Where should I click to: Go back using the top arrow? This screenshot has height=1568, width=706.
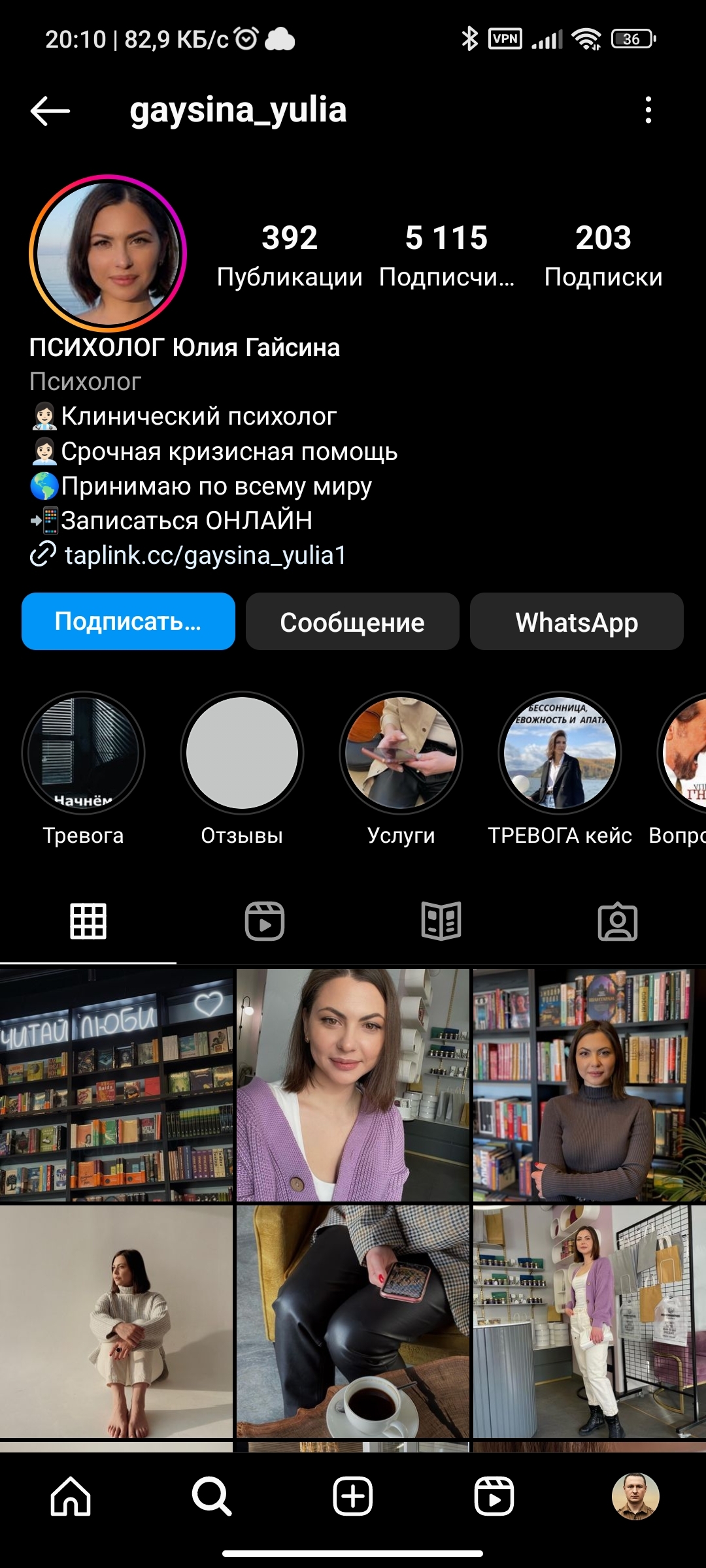click(50, 110)
